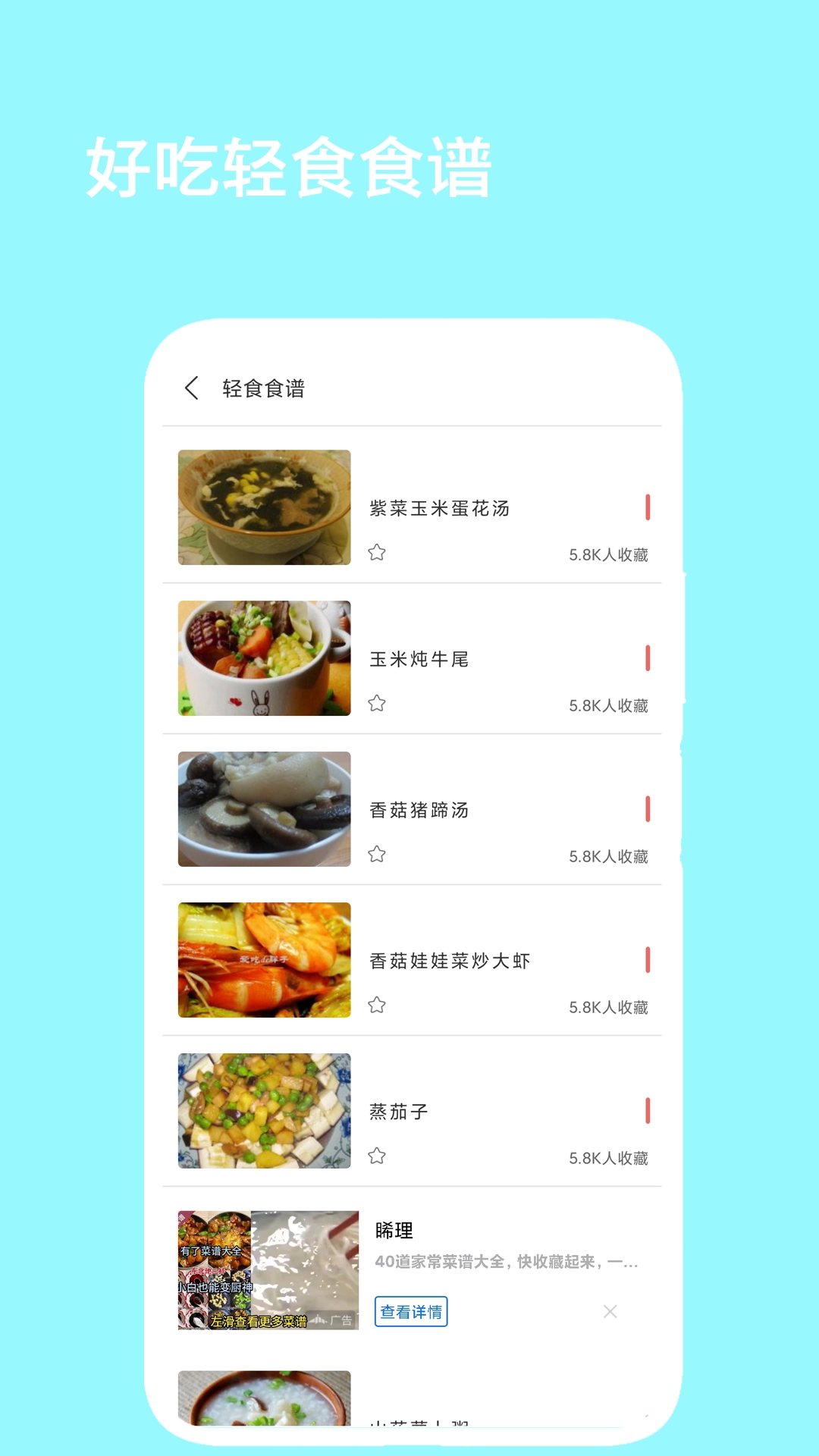Toggle favorite star on 玉米炖牛尾

click(377, 704)
